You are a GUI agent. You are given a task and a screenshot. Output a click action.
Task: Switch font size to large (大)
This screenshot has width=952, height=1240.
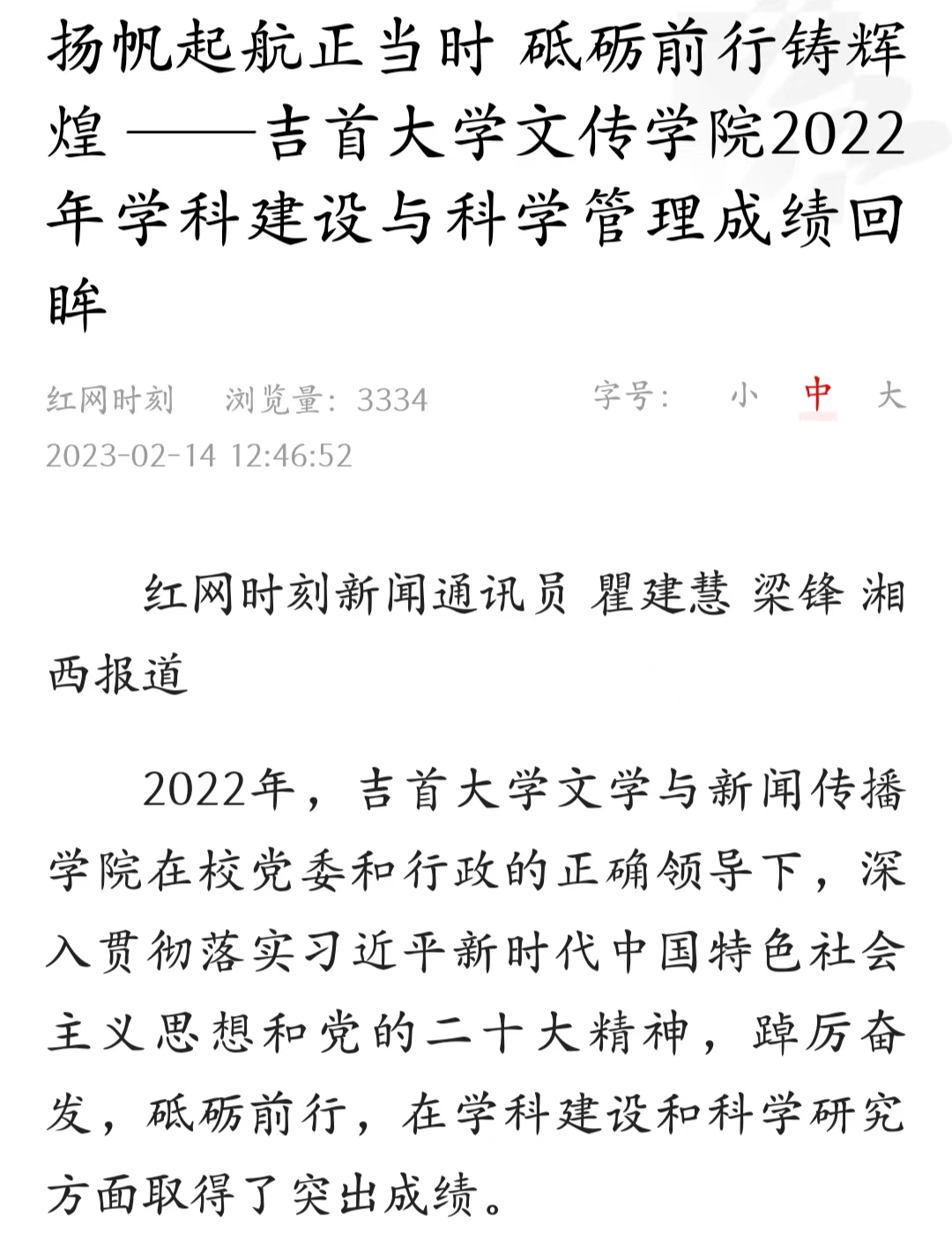click(890, 395)
